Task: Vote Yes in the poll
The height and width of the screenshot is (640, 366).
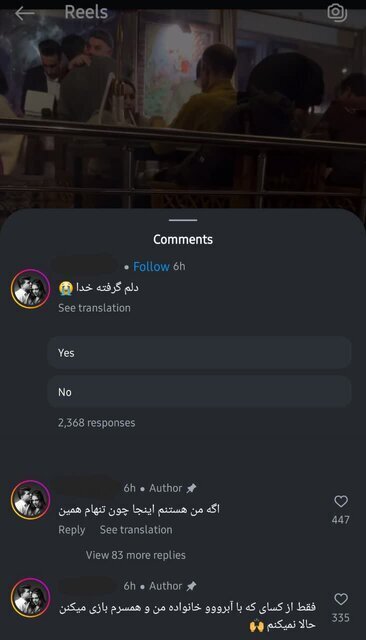Action: pyautogui.click(x=199, y=353)
